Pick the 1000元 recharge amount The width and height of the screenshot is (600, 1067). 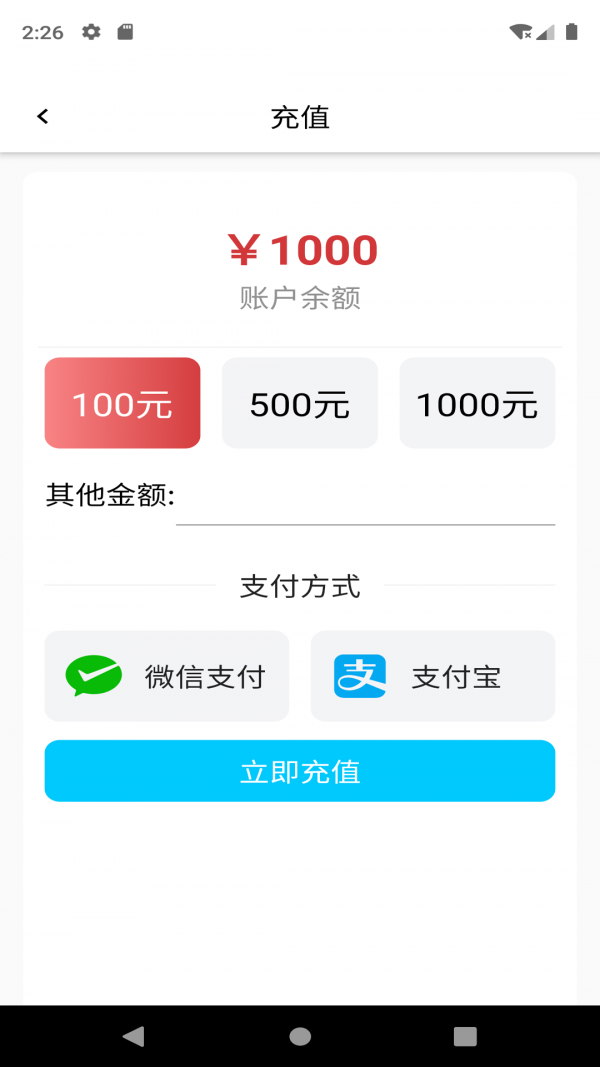(477, 403)
